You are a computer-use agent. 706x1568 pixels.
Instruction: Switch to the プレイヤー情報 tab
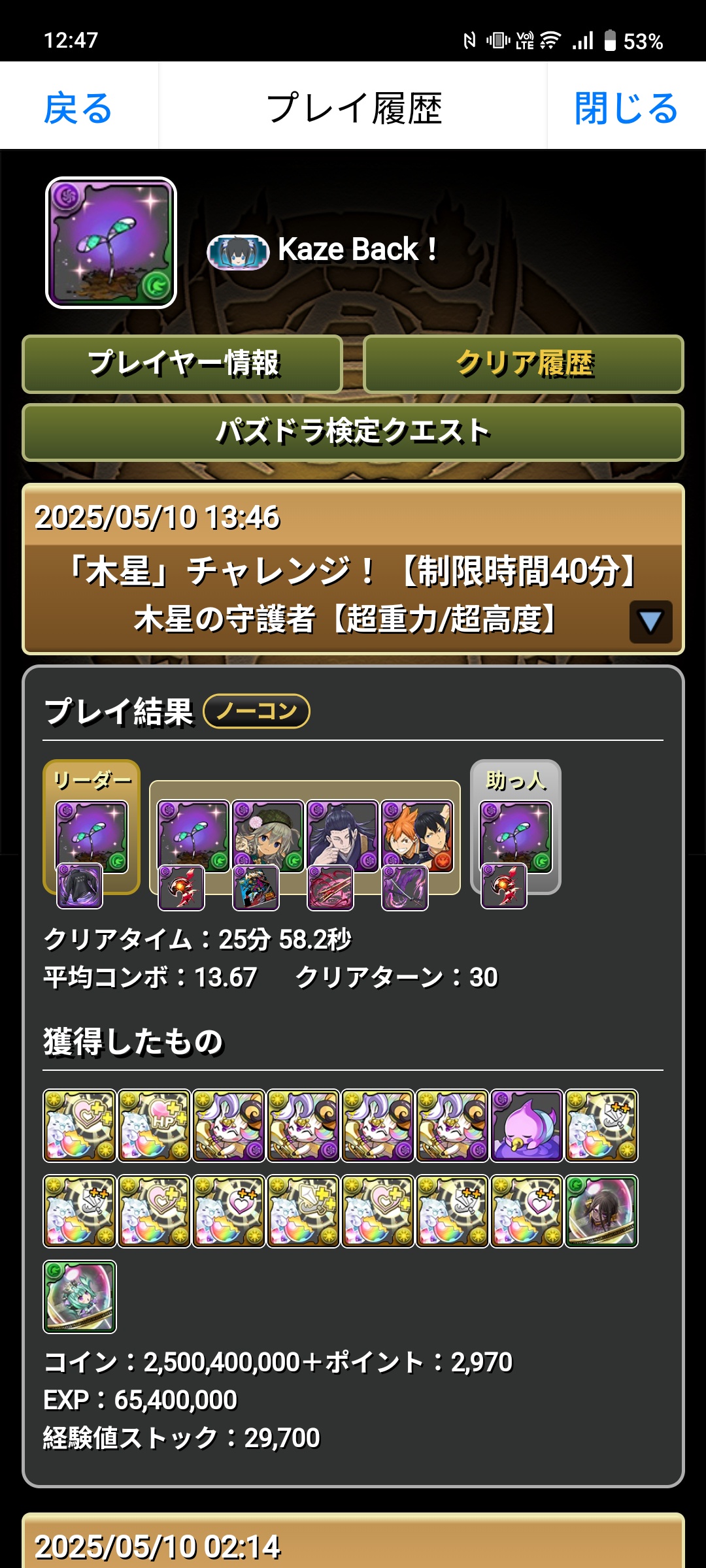click(183, 364)
